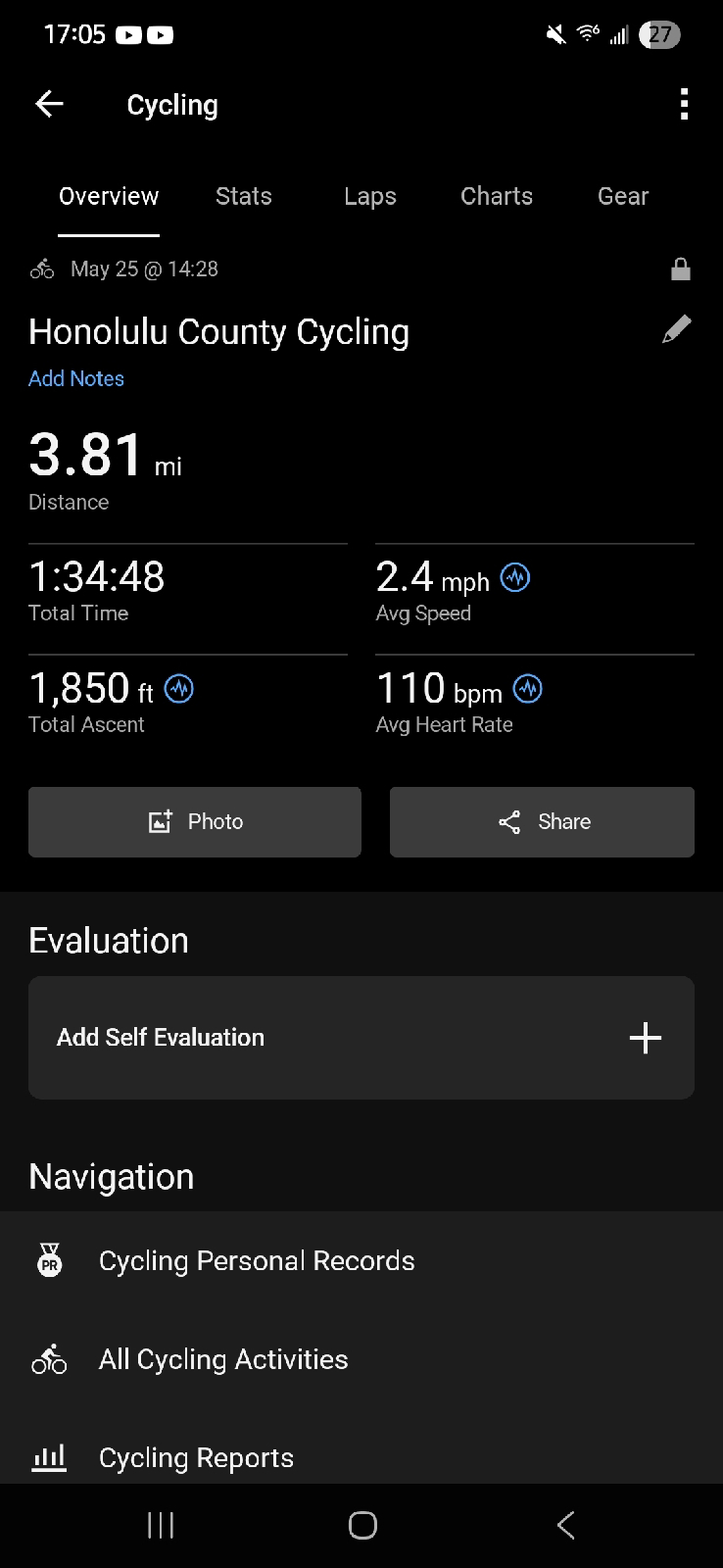Edit the activity name with the pencil icon
The height and width of the screenshot is (1568, 723).
click(x=677, y=329)
